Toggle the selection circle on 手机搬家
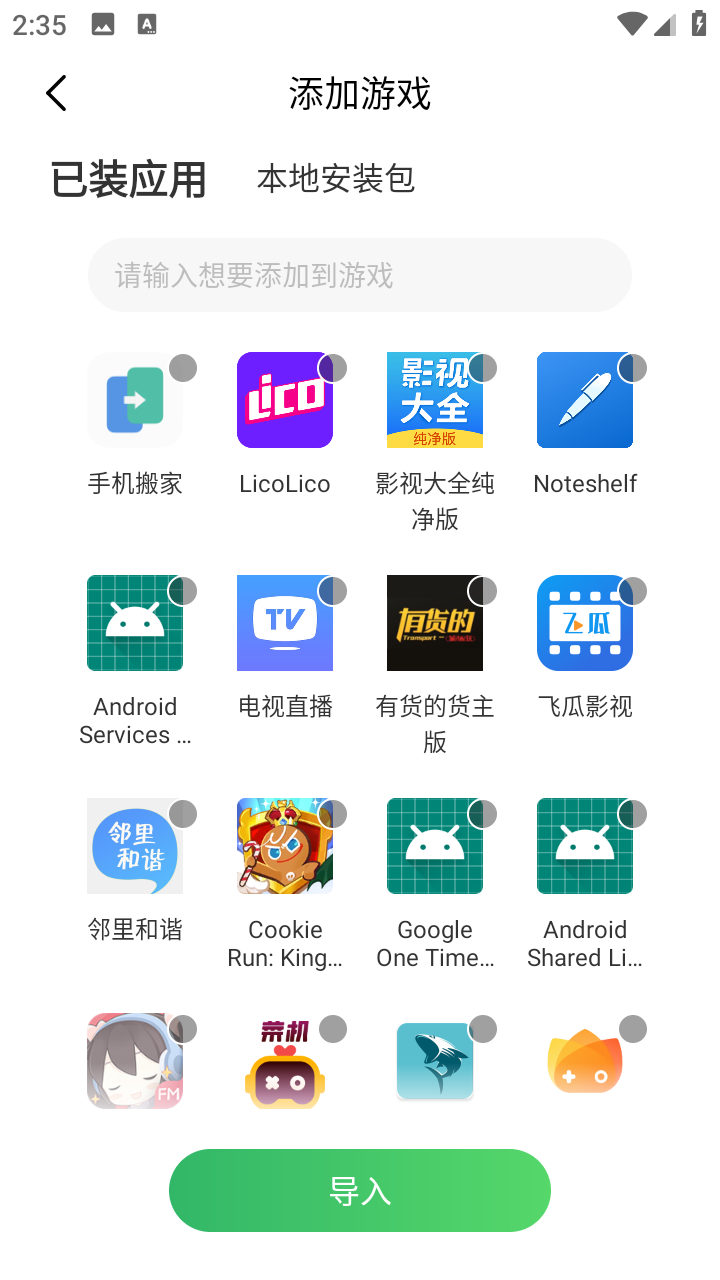 tap(183, 368)
